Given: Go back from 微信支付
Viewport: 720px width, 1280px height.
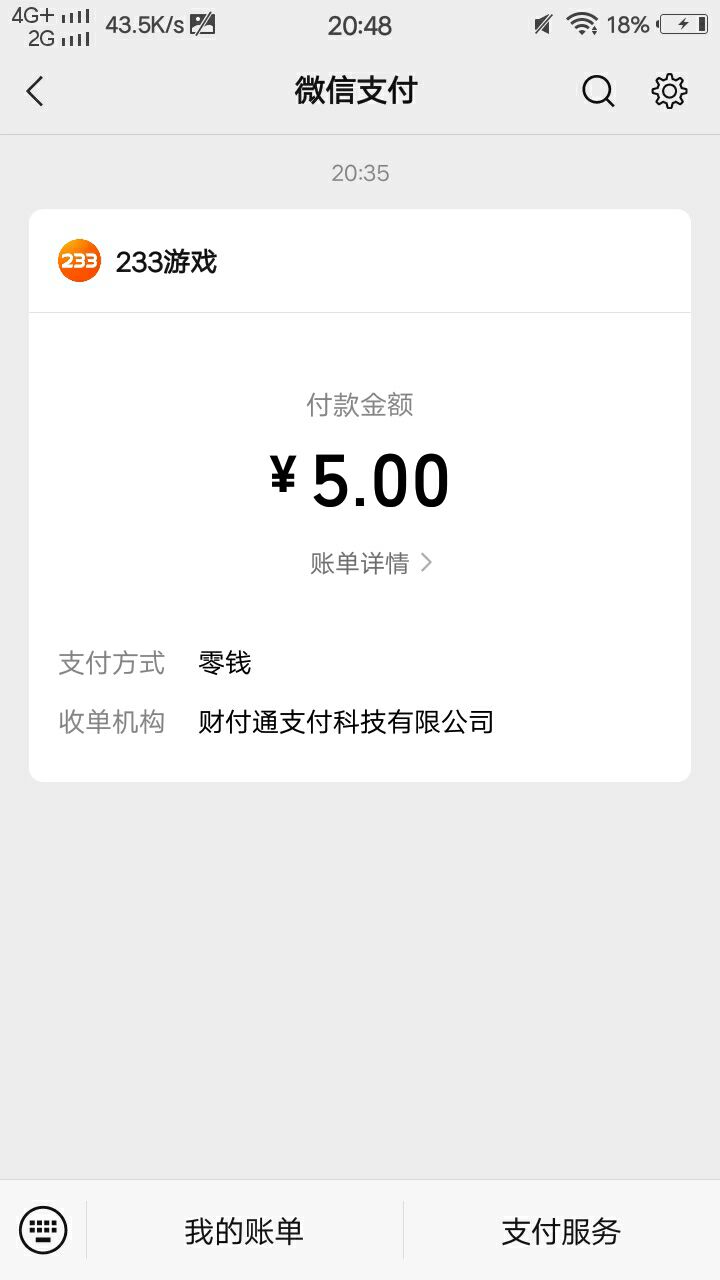Looking at the screenshot, I should click(35, 92).
